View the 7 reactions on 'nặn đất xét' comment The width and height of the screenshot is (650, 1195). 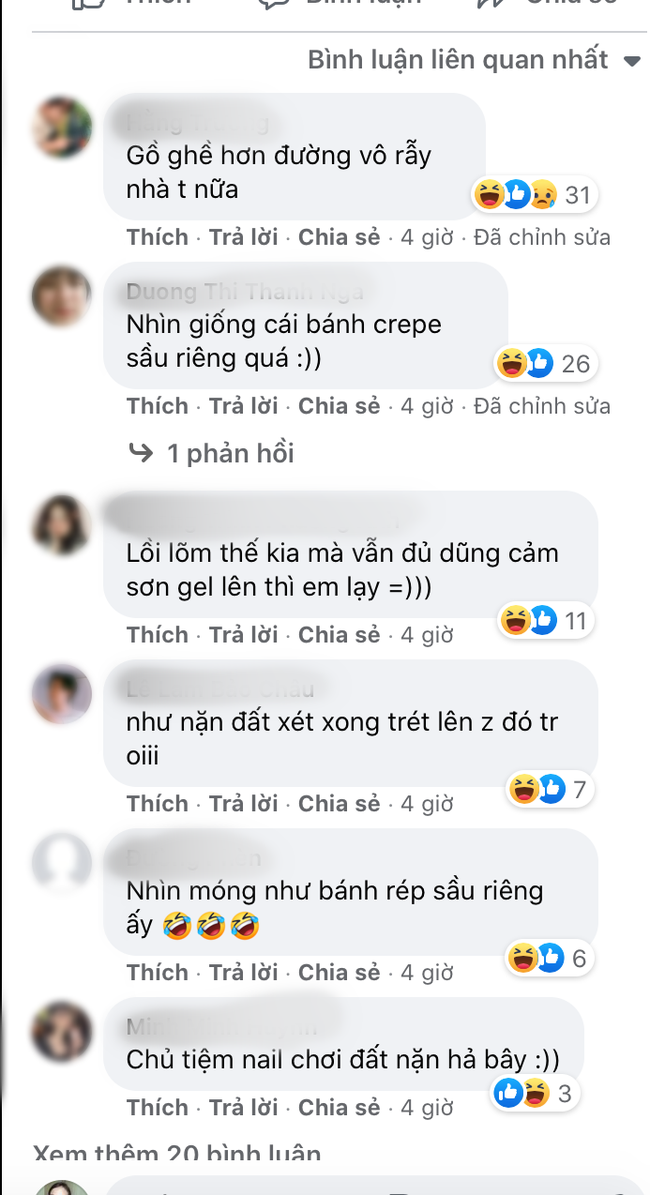click(x=551, y=790)
